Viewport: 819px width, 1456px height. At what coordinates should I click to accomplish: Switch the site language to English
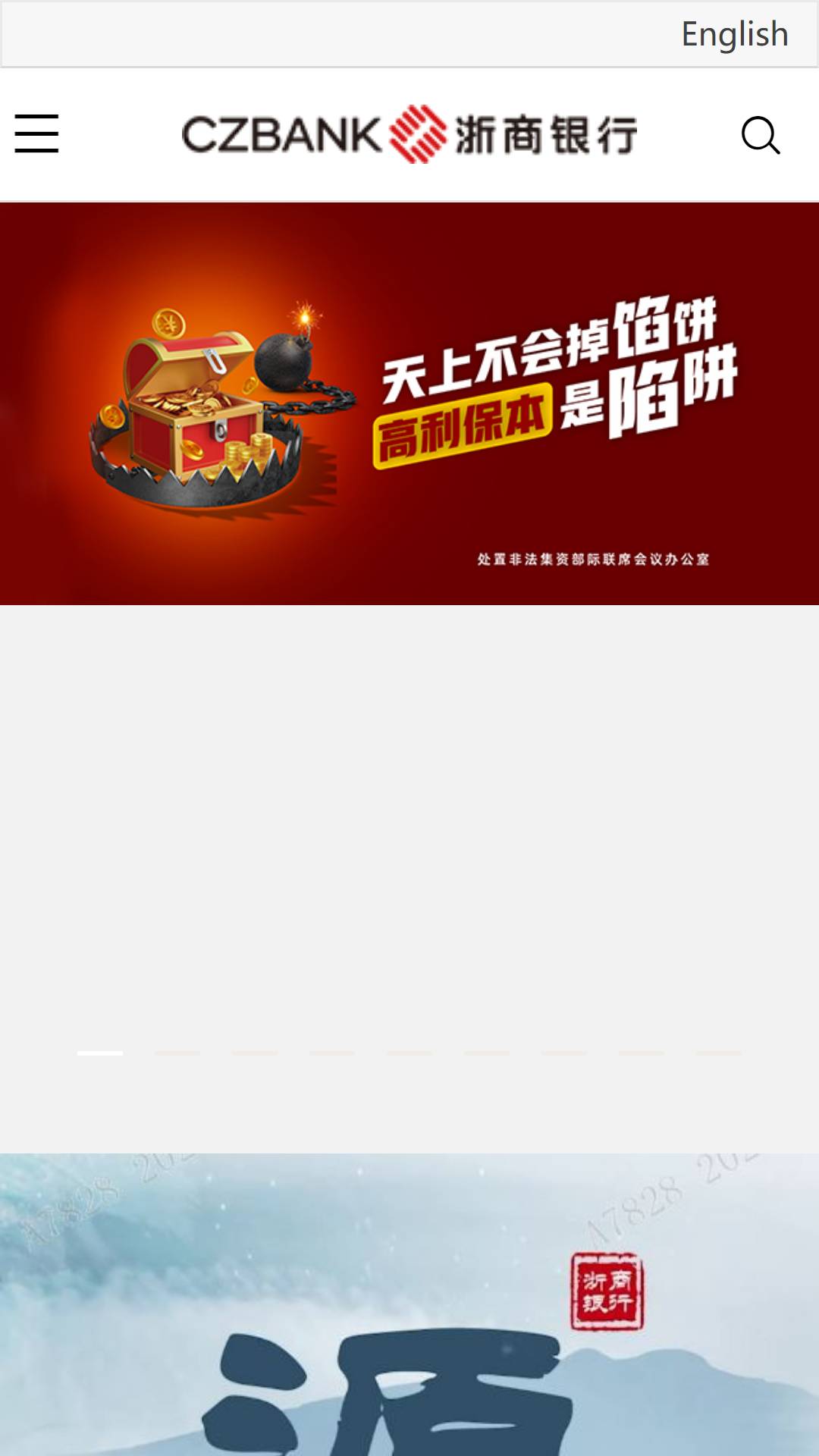pos(735,35)
